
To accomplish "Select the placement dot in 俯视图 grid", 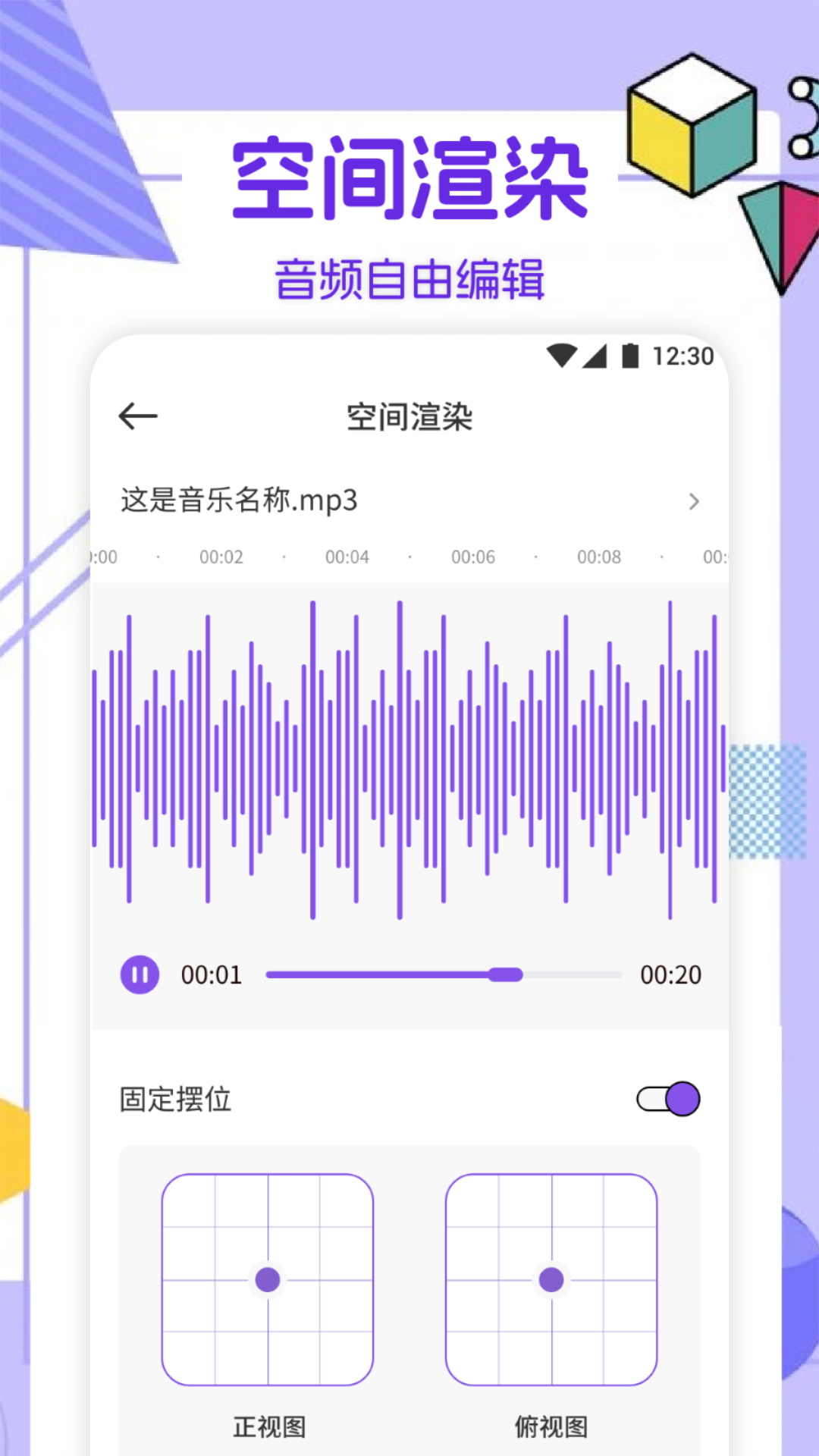I will coord(551,1280).
